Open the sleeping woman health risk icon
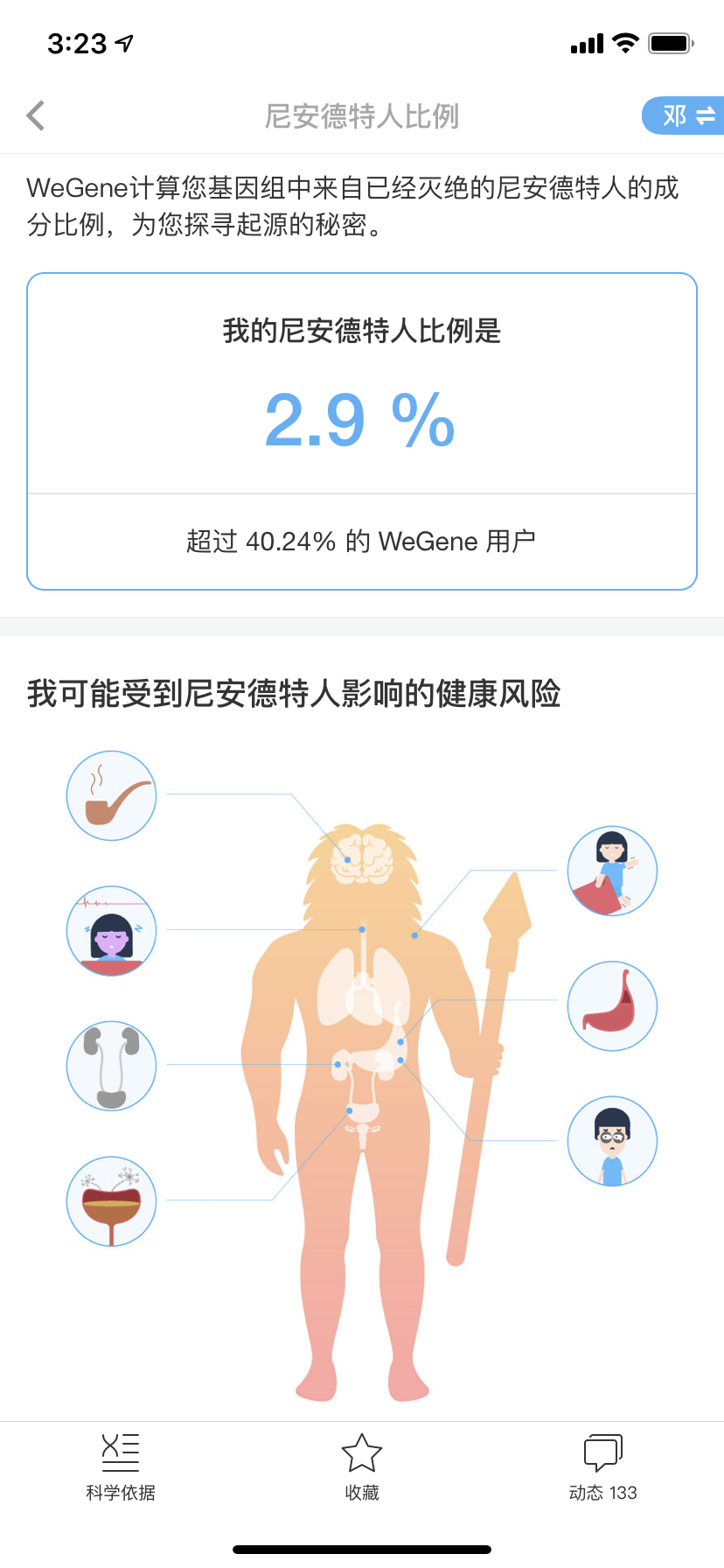This screenshot has width=724, height=1568. pyautogui.click(x=111, y=930)
